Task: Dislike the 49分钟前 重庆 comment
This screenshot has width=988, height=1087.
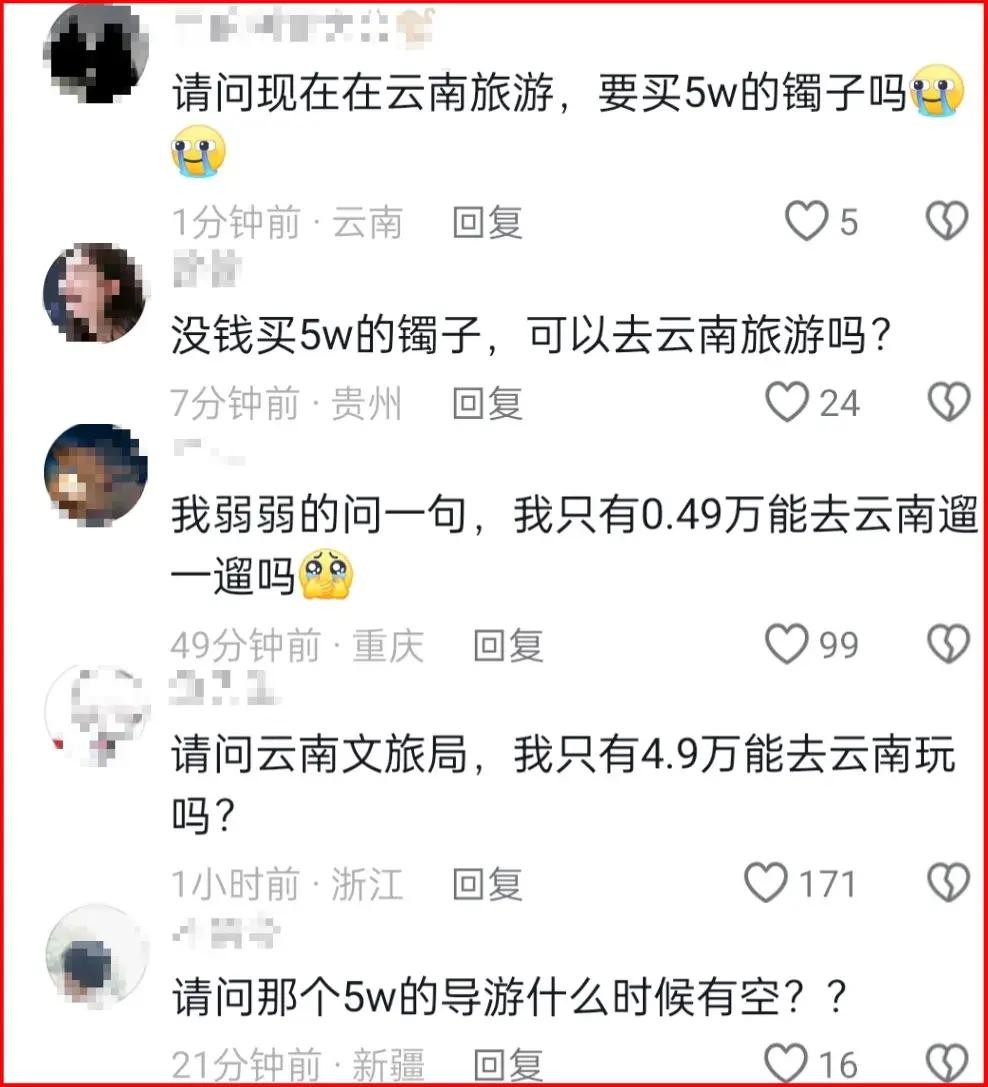Action: click(947, 645)
